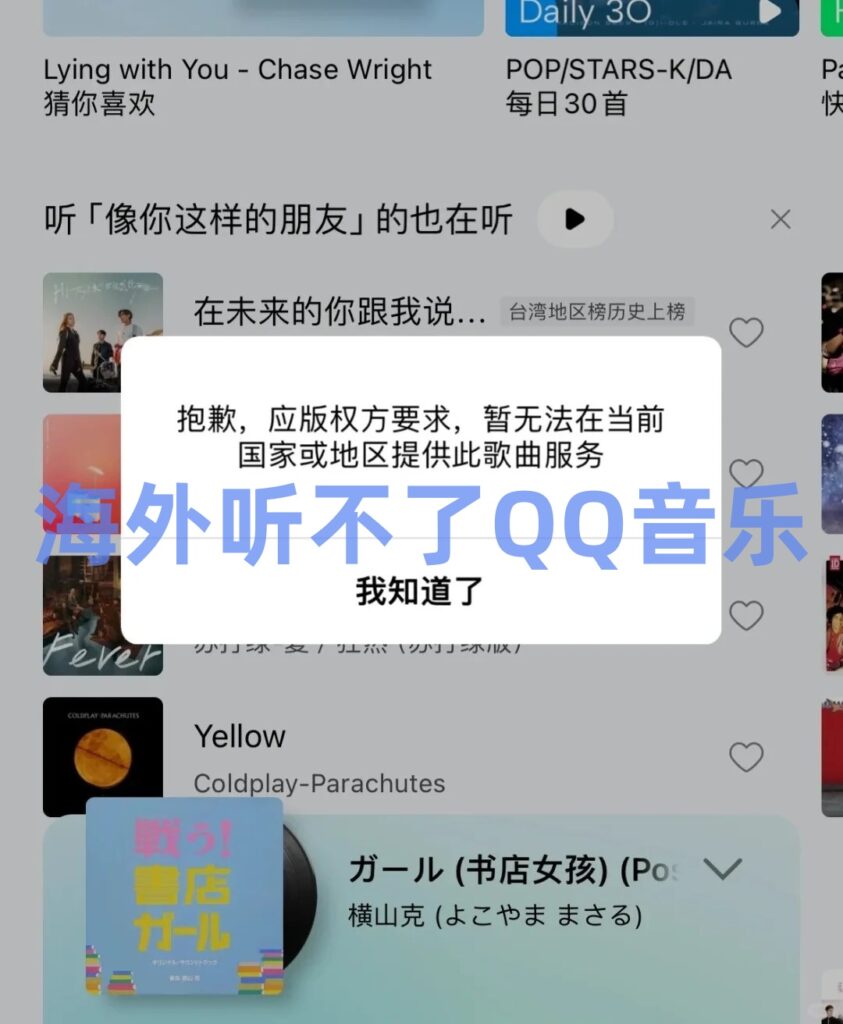Close the 也在听 recommendation section
Image resolution: width=843 pixels, height=1024 pixels.
pyautogui.click(x=780, y=219)
